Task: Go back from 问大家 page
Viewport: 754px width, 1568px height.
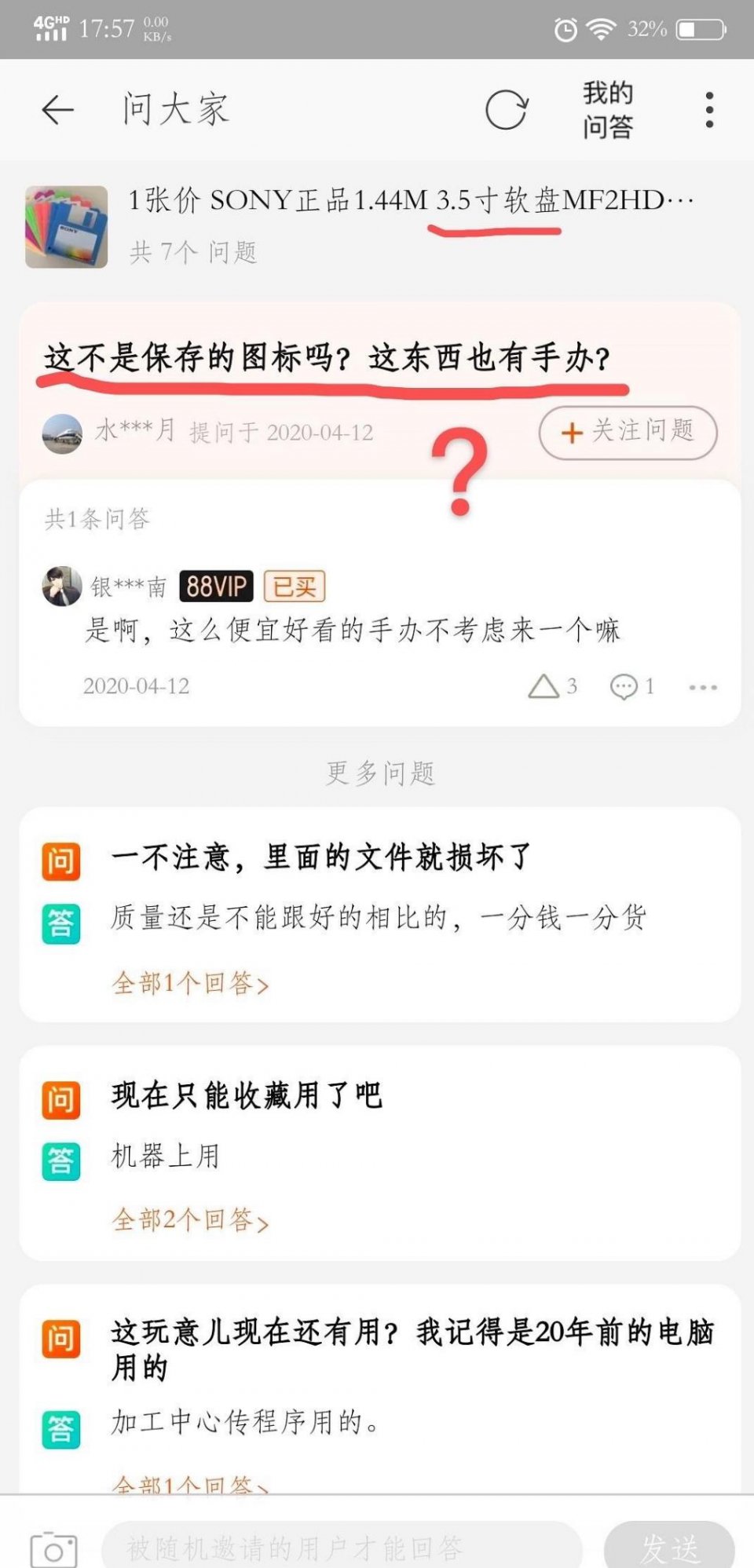Action: tap(57, 109)
